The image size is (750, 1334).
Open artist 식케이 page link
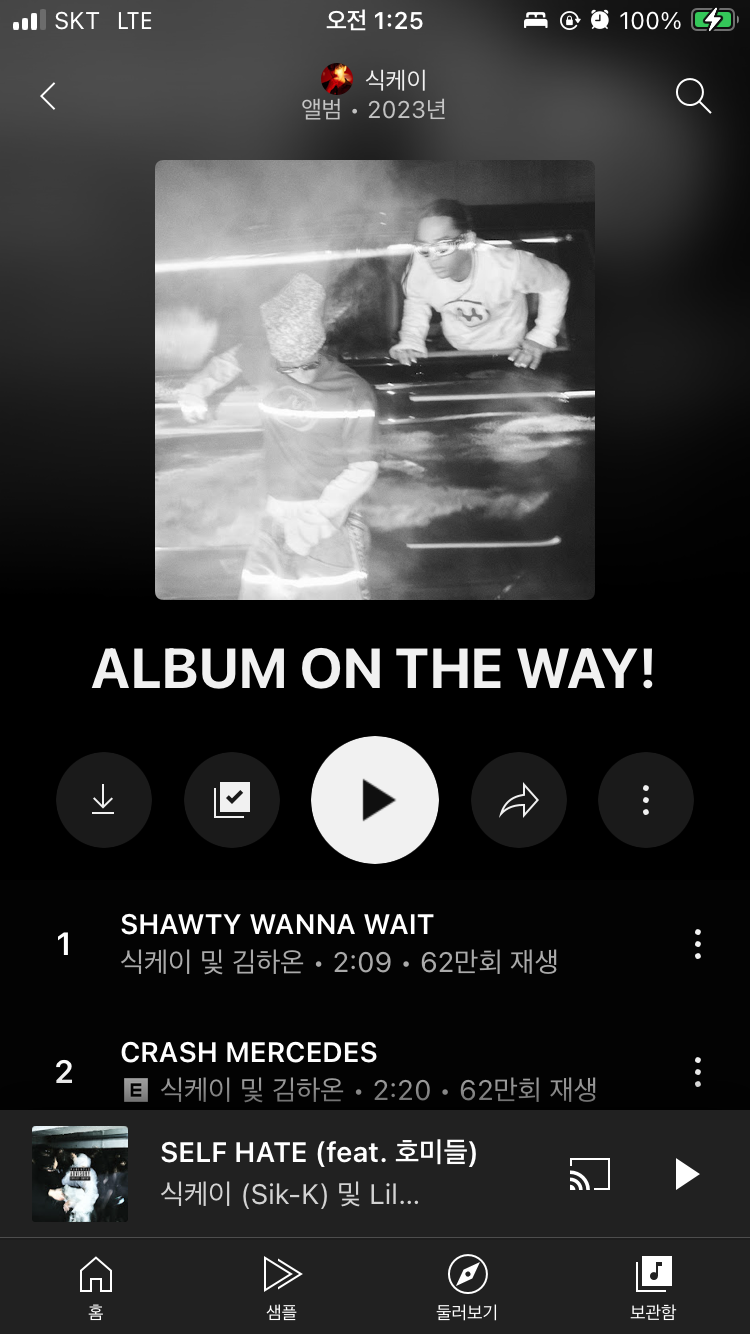(x=375, y=79)
